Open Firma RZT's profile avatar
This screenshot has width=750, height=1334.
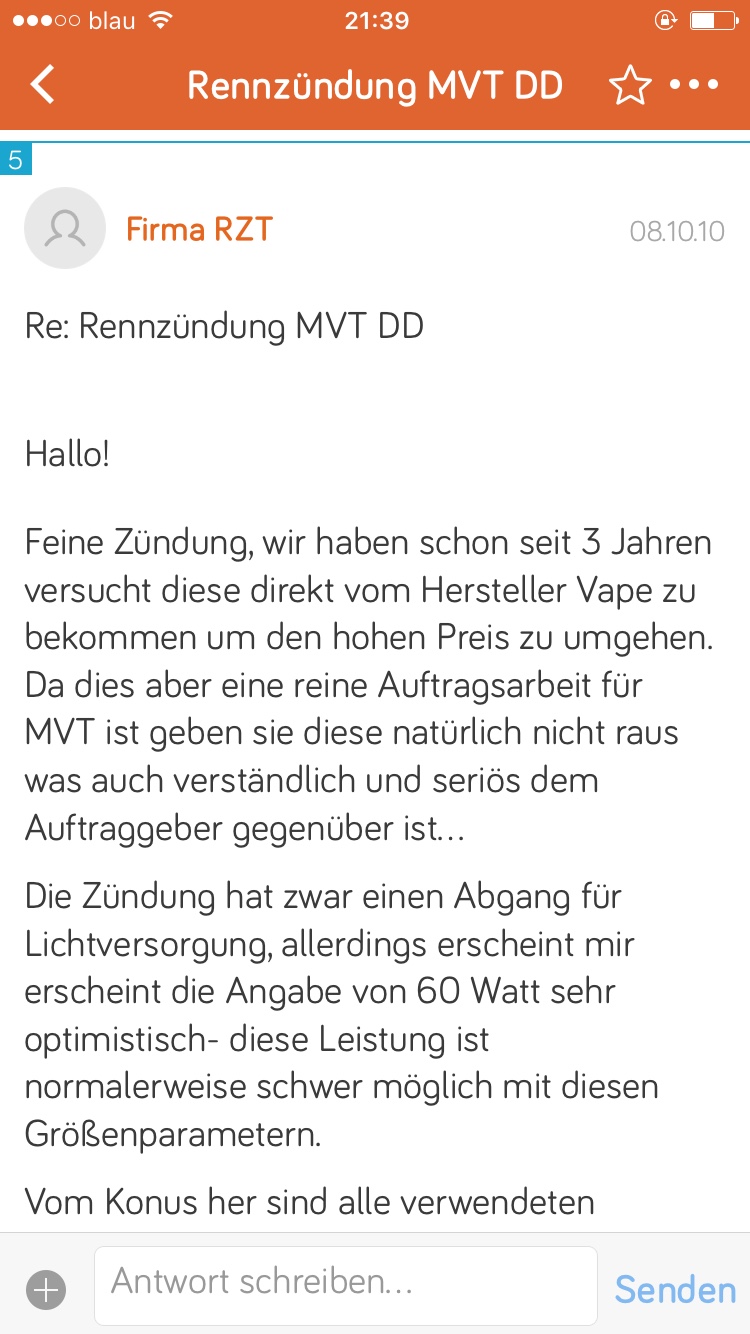(x=65, y=229)
